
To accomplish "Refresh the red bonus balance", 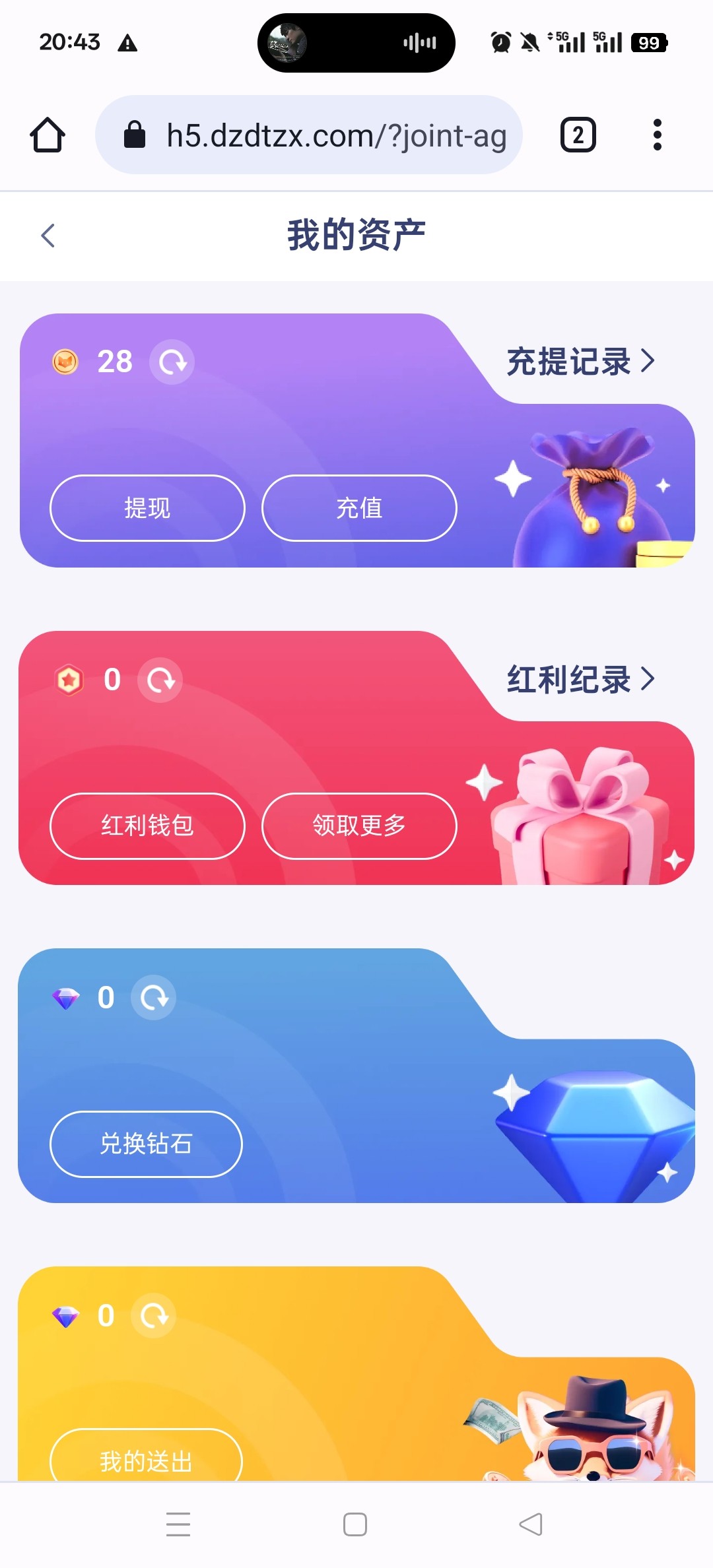I will pos(160,680).
